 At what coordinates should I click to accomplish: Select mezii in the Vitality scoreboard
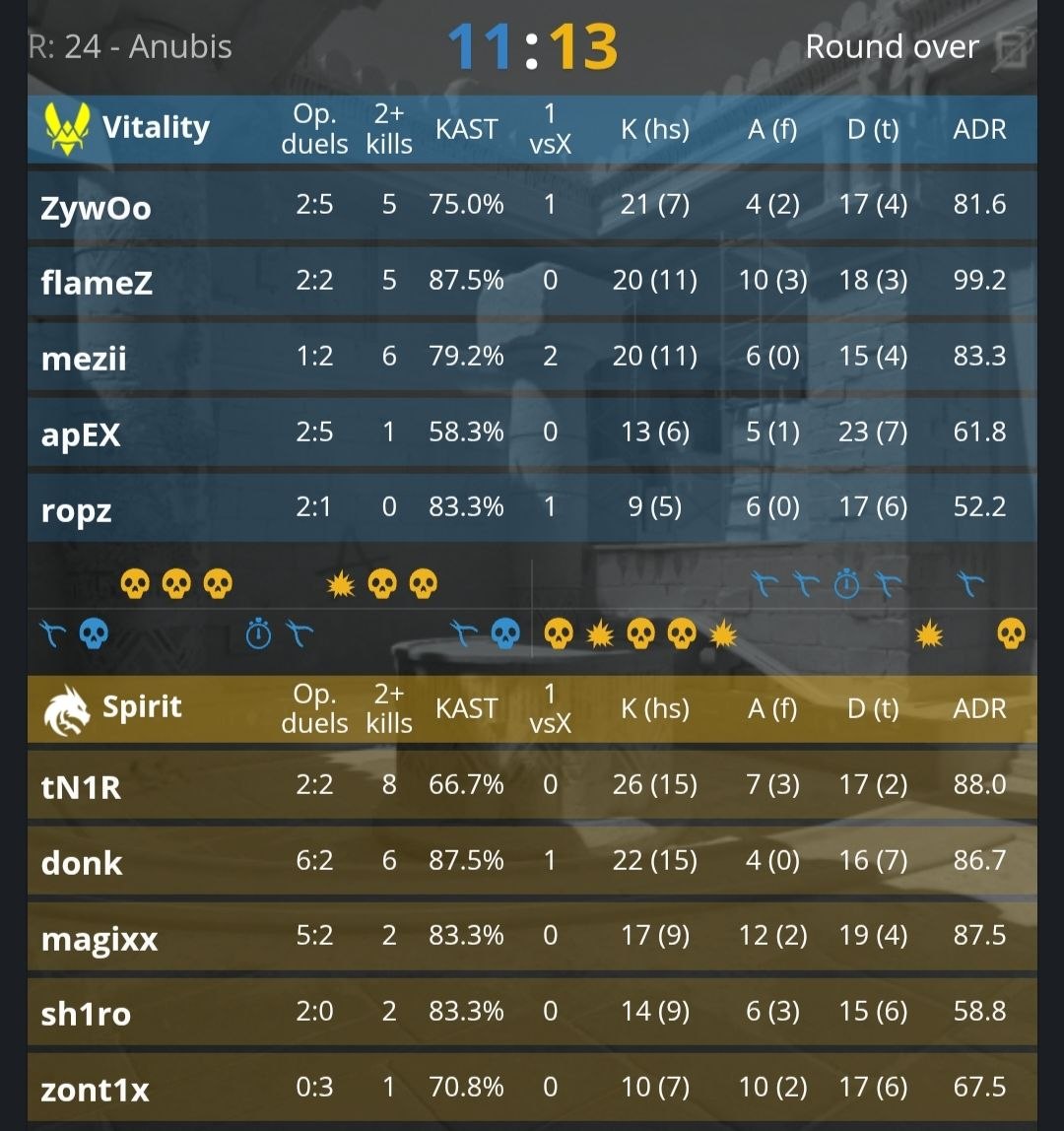tap(532, 357)
